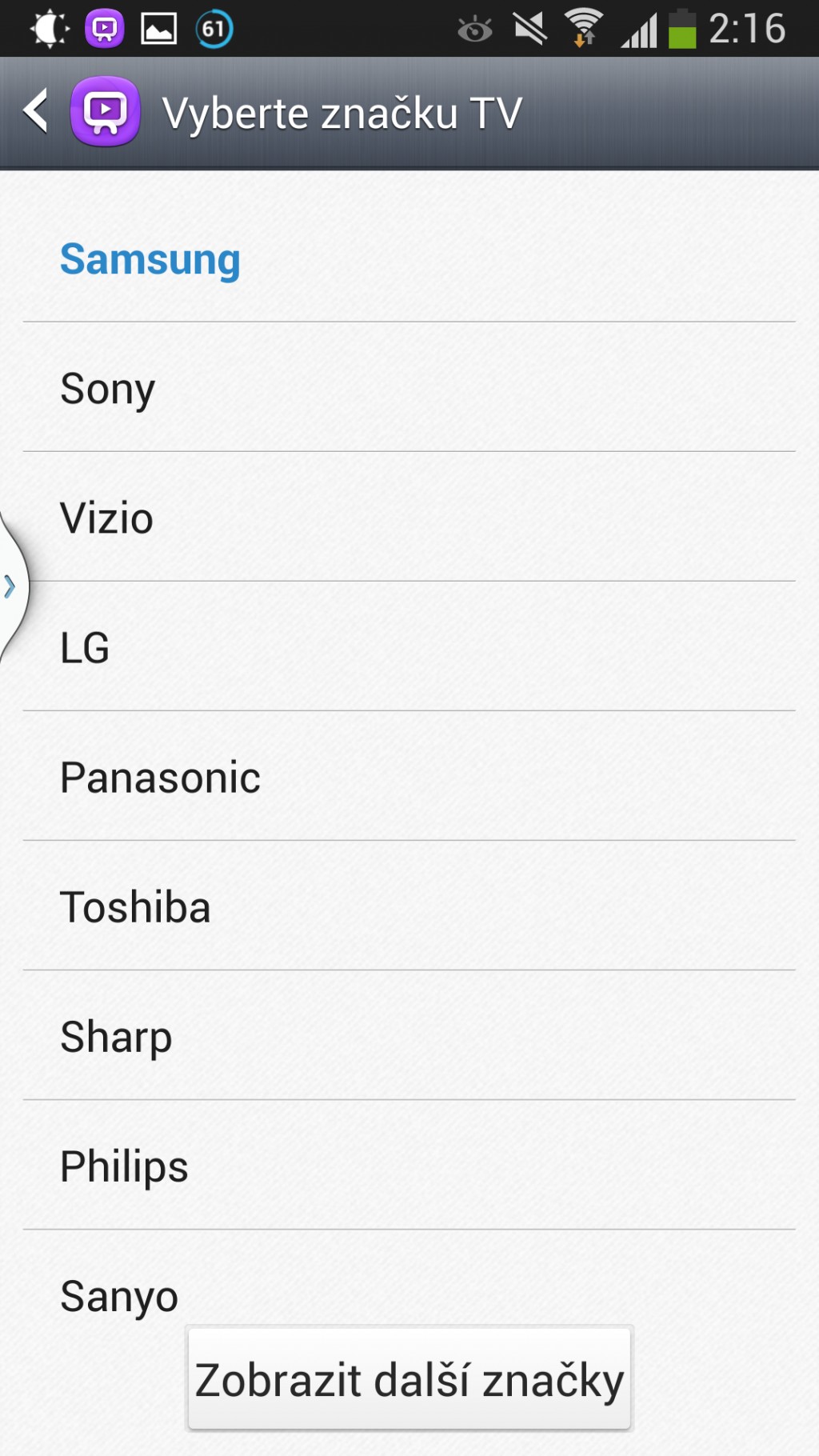Open the multi-window side tray handle
The height and width of the screenshot is (1456, 819).
pos(13,586)
